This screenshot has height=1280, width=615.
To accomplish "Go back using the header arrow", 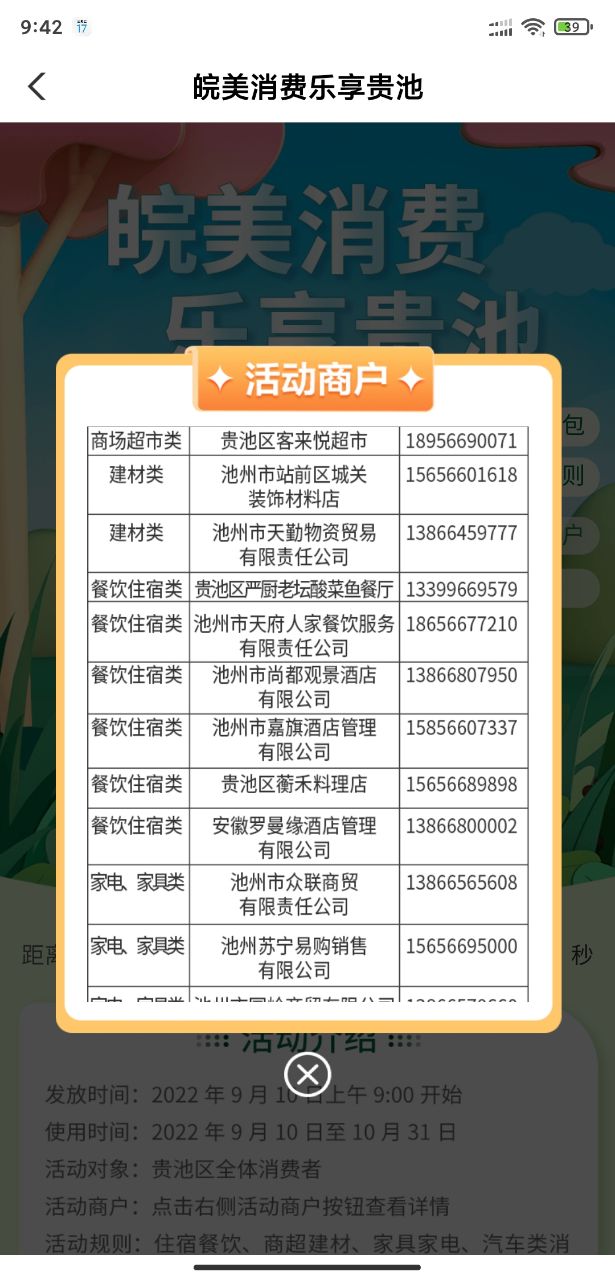I will click(37, 87).
